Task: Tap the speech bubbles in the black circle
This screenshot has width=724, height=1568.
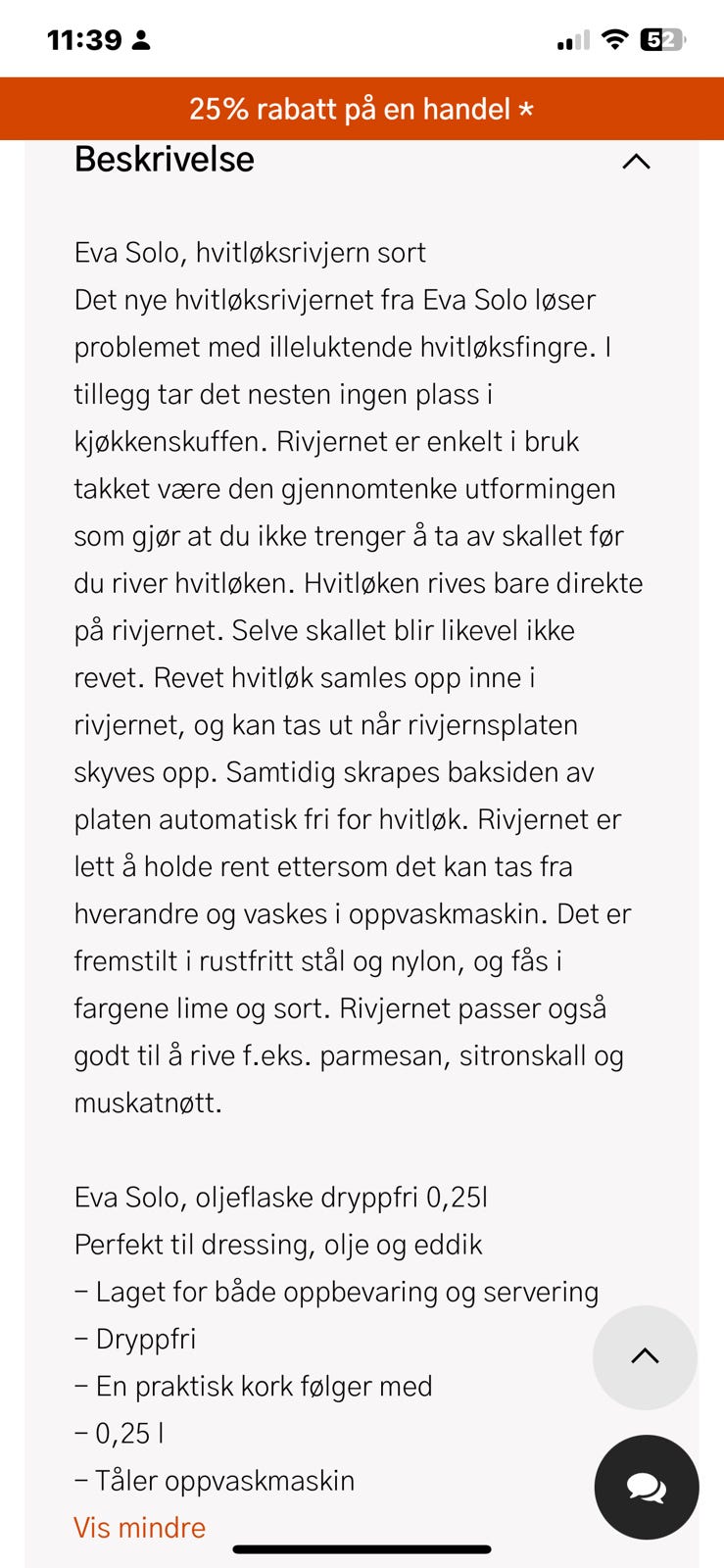Action: (x=644, y=1487)
